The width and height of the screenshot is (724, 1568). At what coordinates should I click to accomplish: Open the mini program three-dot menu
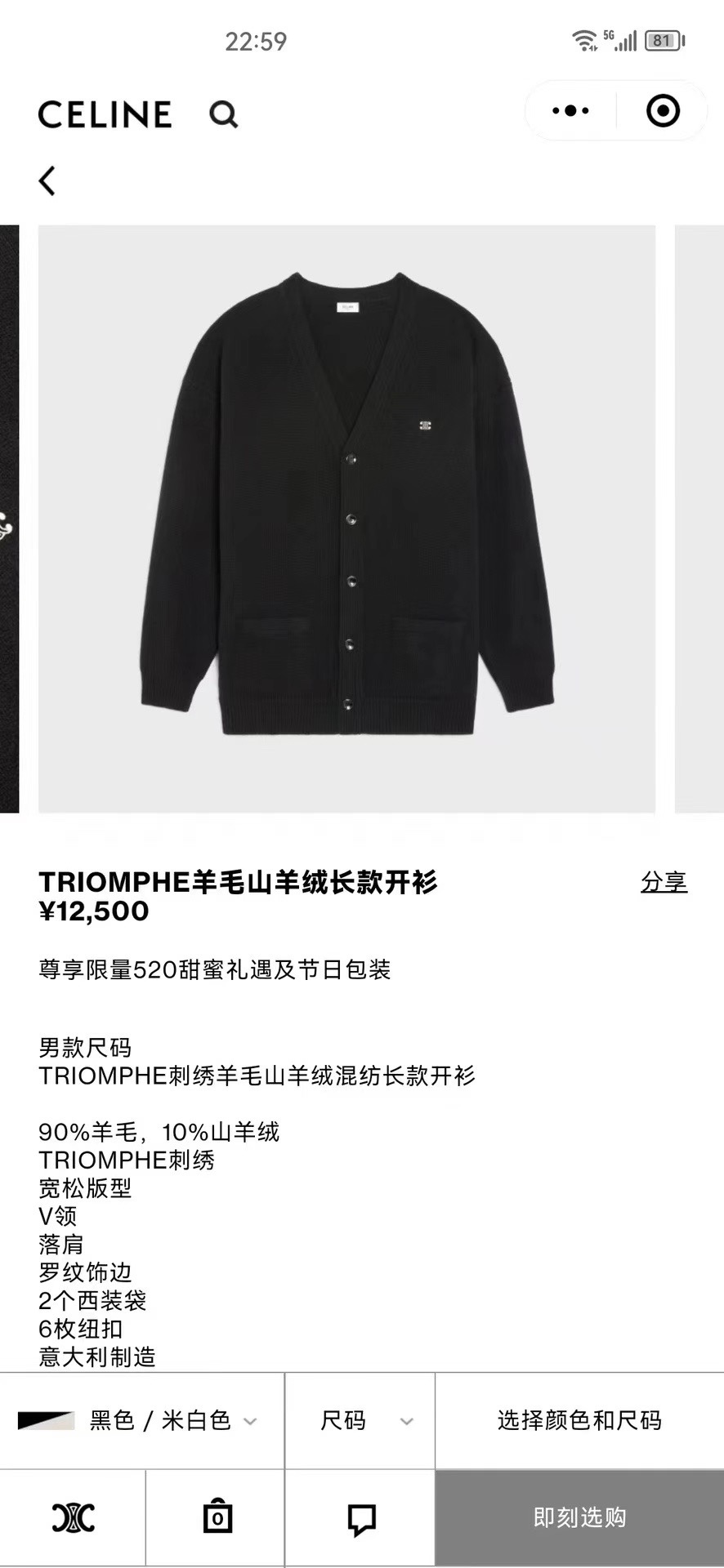pyautogui.click(x=570, y=110)
